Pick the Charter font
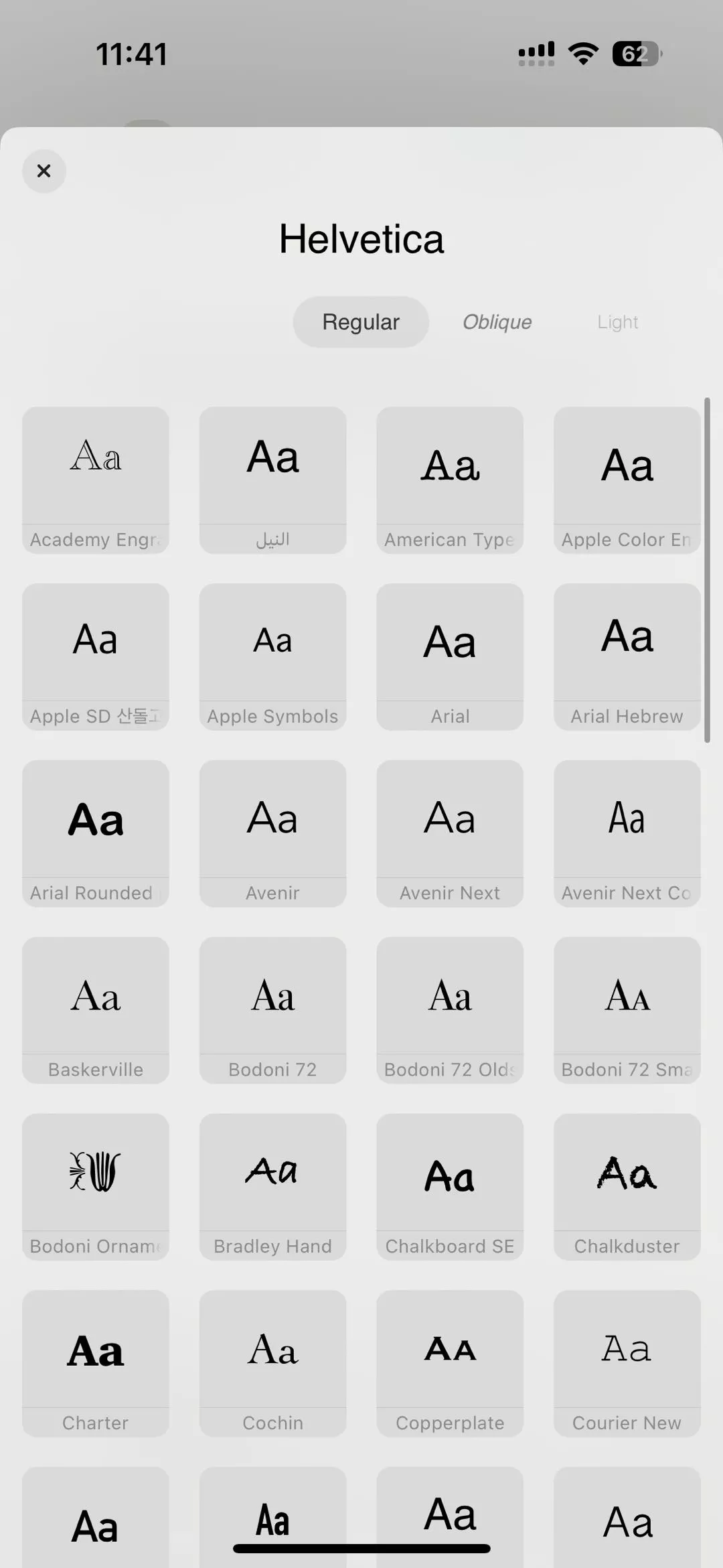This screenshot has height=1568, width=723. click(x=96, y=1364)
